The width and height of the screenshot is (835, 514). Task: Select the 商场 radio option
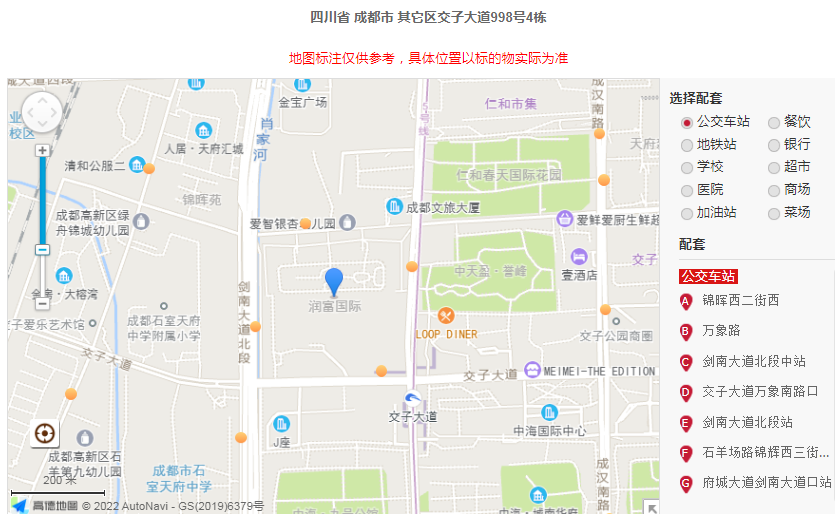pos(774,190)
